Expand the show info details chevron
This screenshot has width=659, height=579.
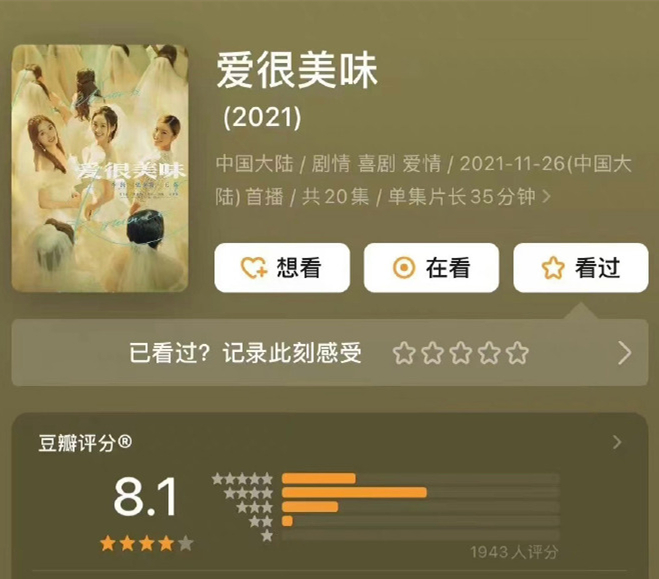coord(546,196)
